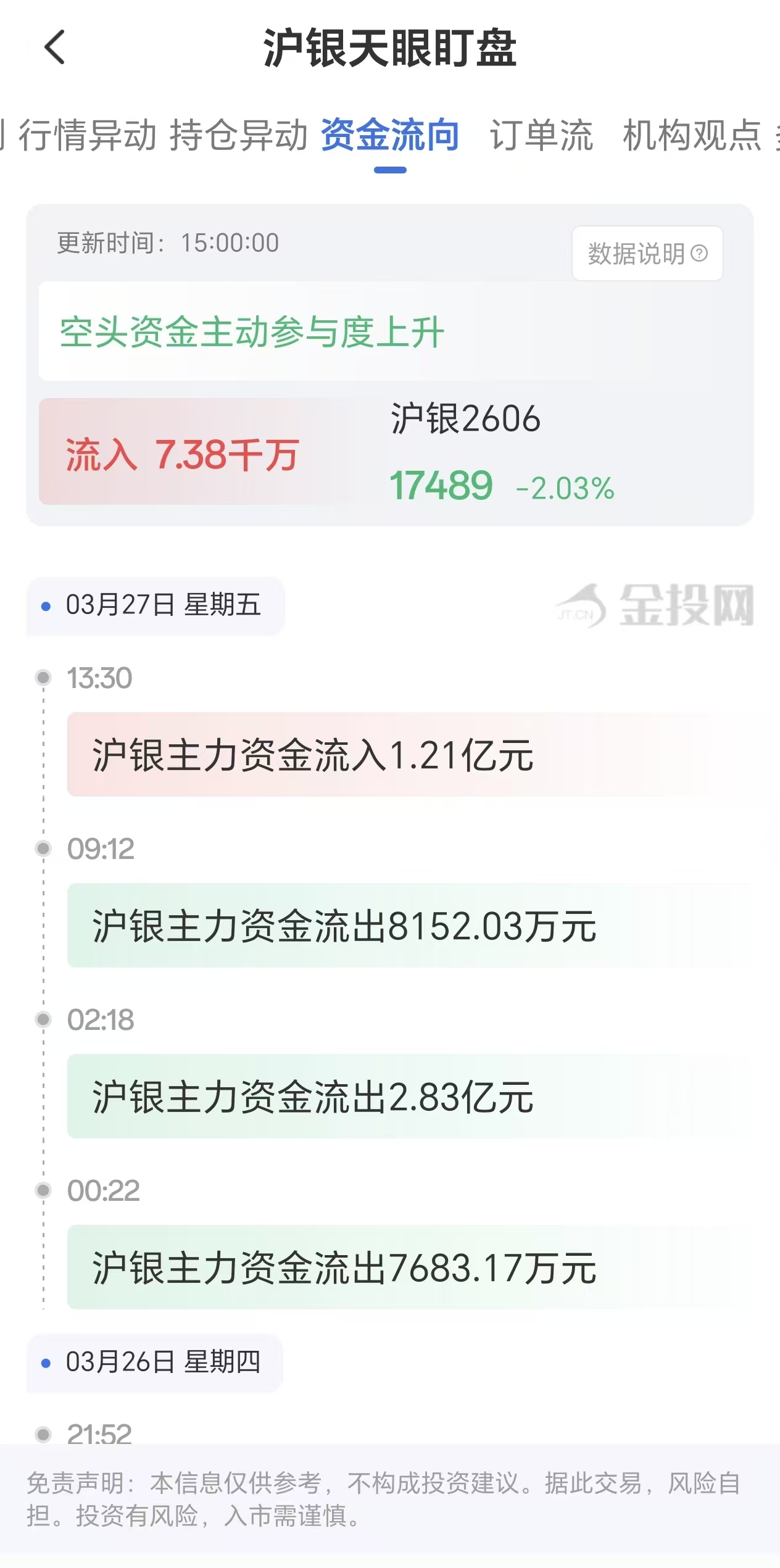This screenshot has height=1568, width=780.
Task: Open the 机构观点 section
Action: coord(690,137)
